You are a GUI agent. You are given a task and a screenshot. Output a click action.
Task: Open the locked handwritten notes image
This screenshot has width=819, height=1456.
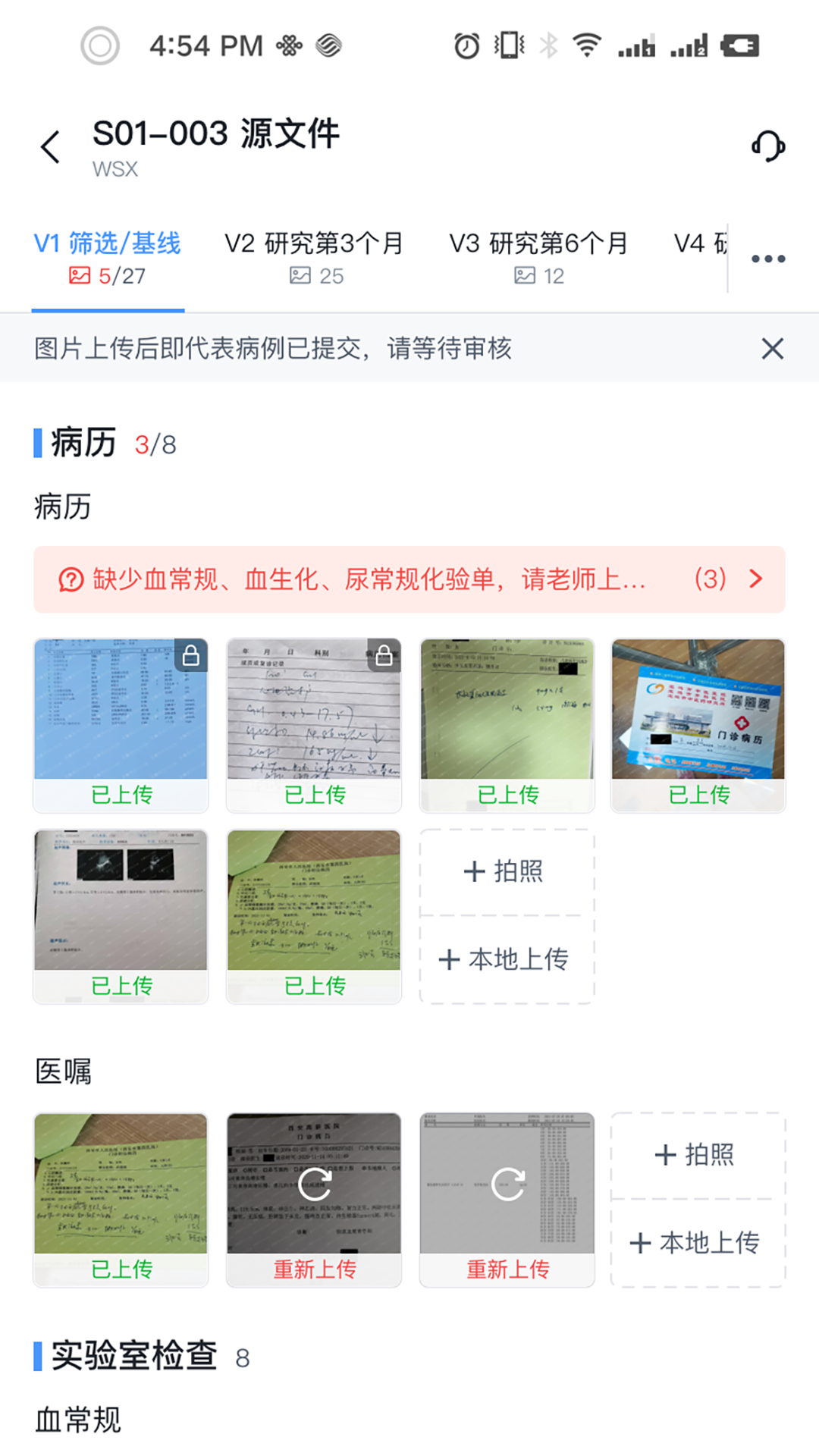pyautogui.click(x=314, y=710)
